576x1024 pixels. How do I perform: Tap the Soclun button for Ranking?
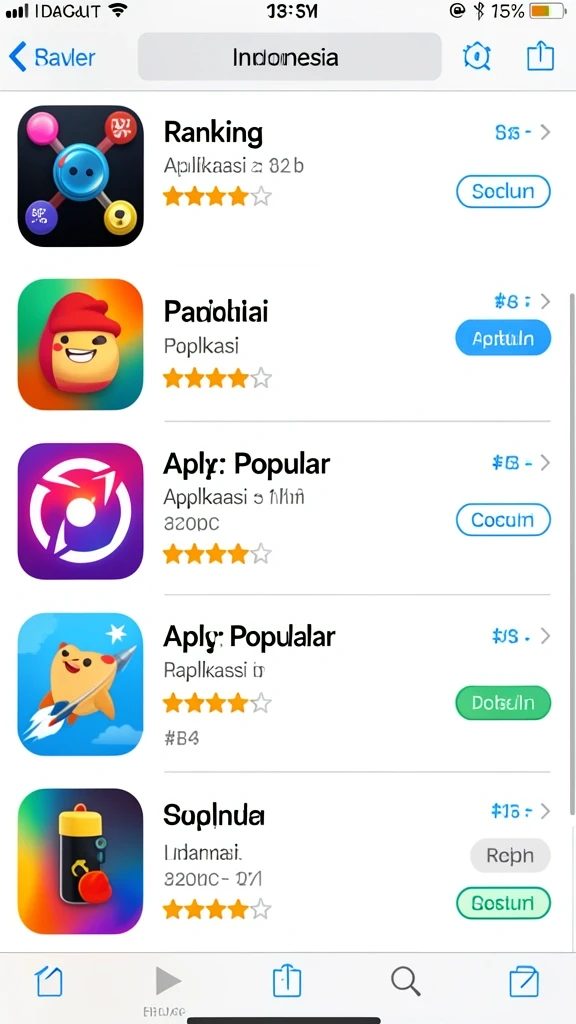[503, 191]
